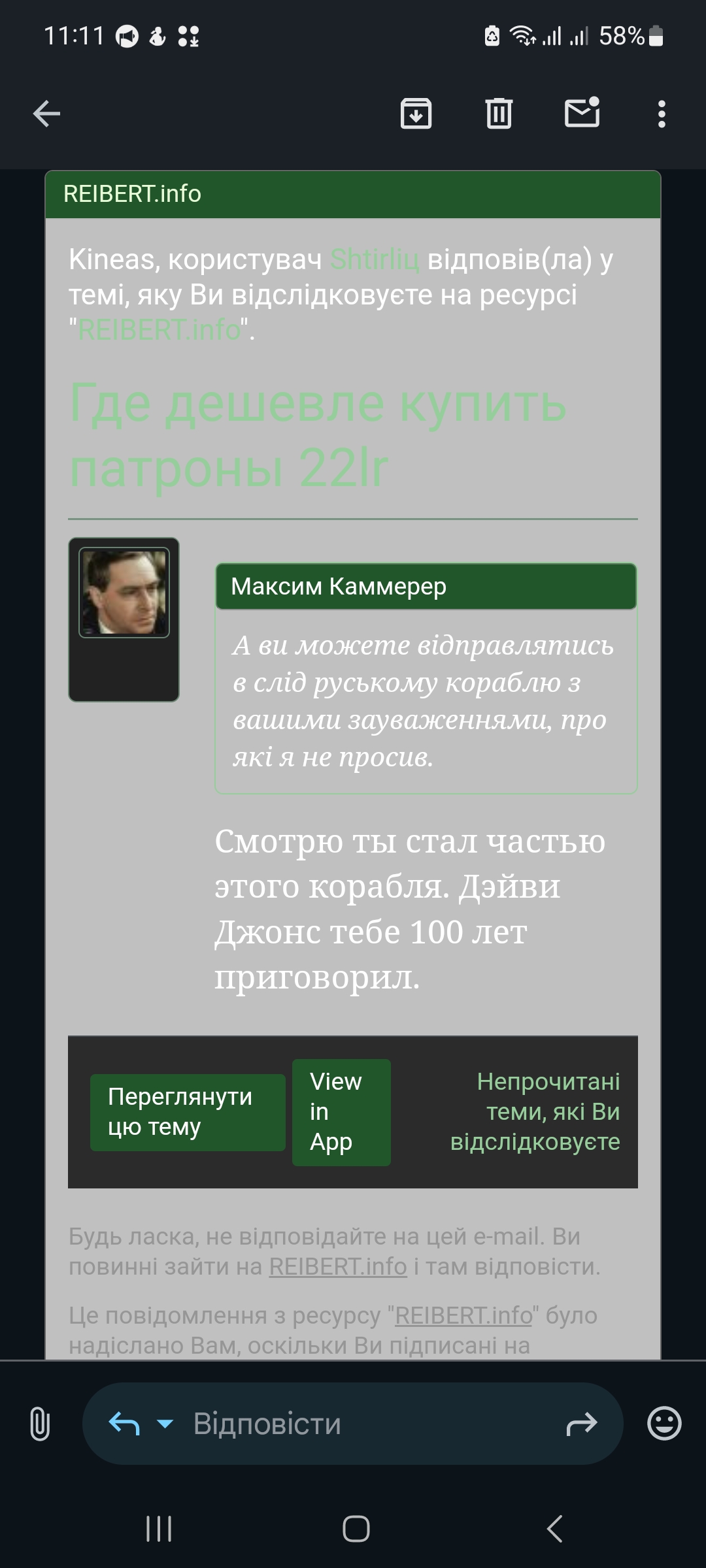
Task: Open the underlined REIBERT.info link in the email footer
Action: point(337,1267)
